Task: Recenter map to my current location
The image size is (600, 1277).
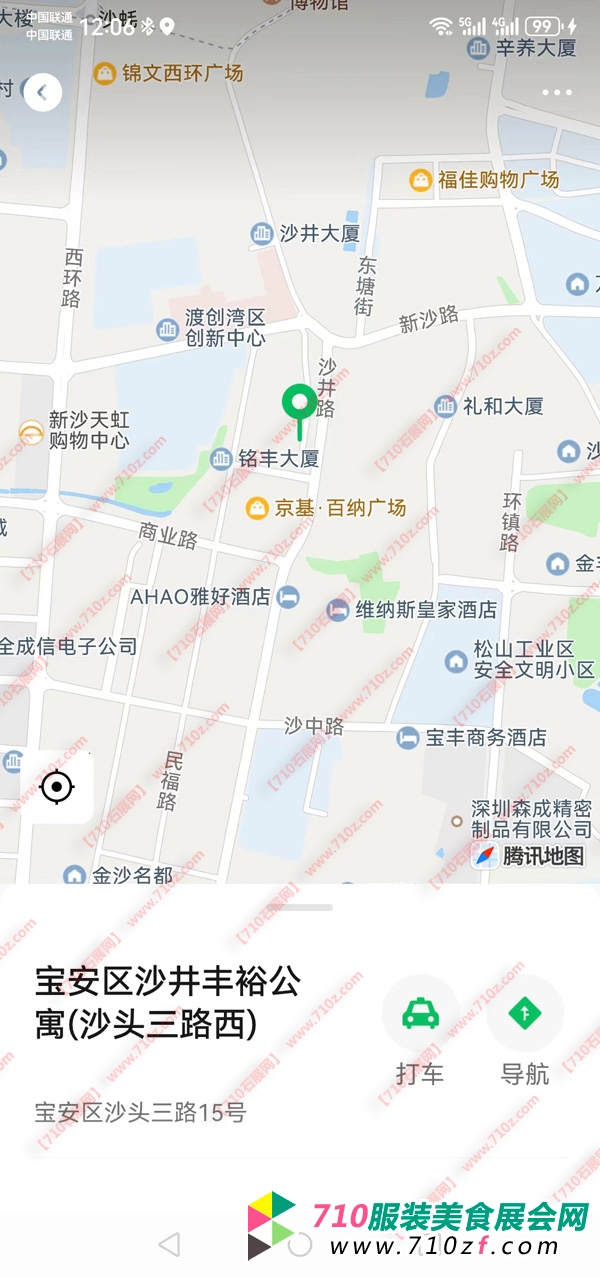Action: tap(57, 787)
